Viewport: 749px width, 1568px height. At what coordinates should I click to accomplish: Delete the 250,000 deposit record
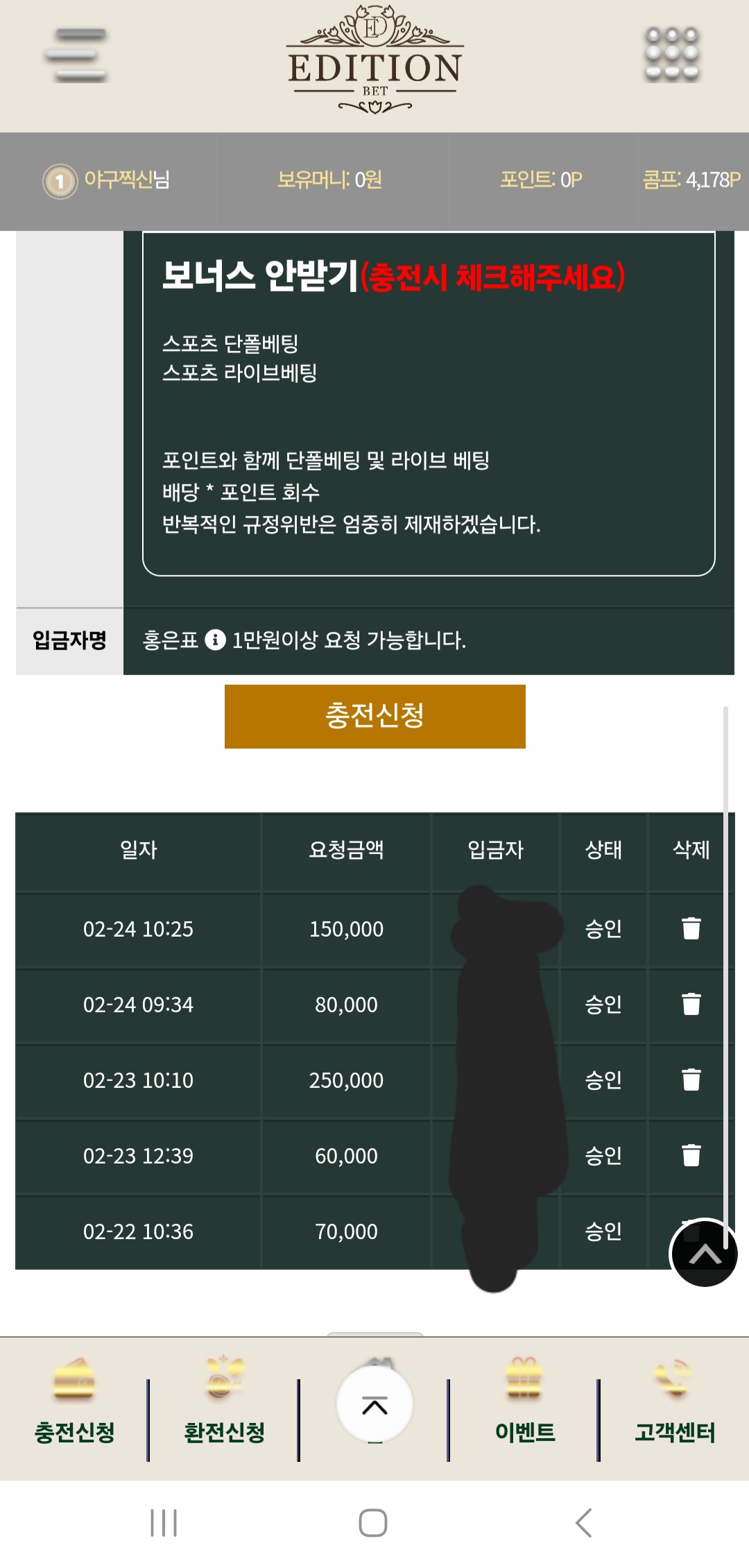[x=691, y=1080]
